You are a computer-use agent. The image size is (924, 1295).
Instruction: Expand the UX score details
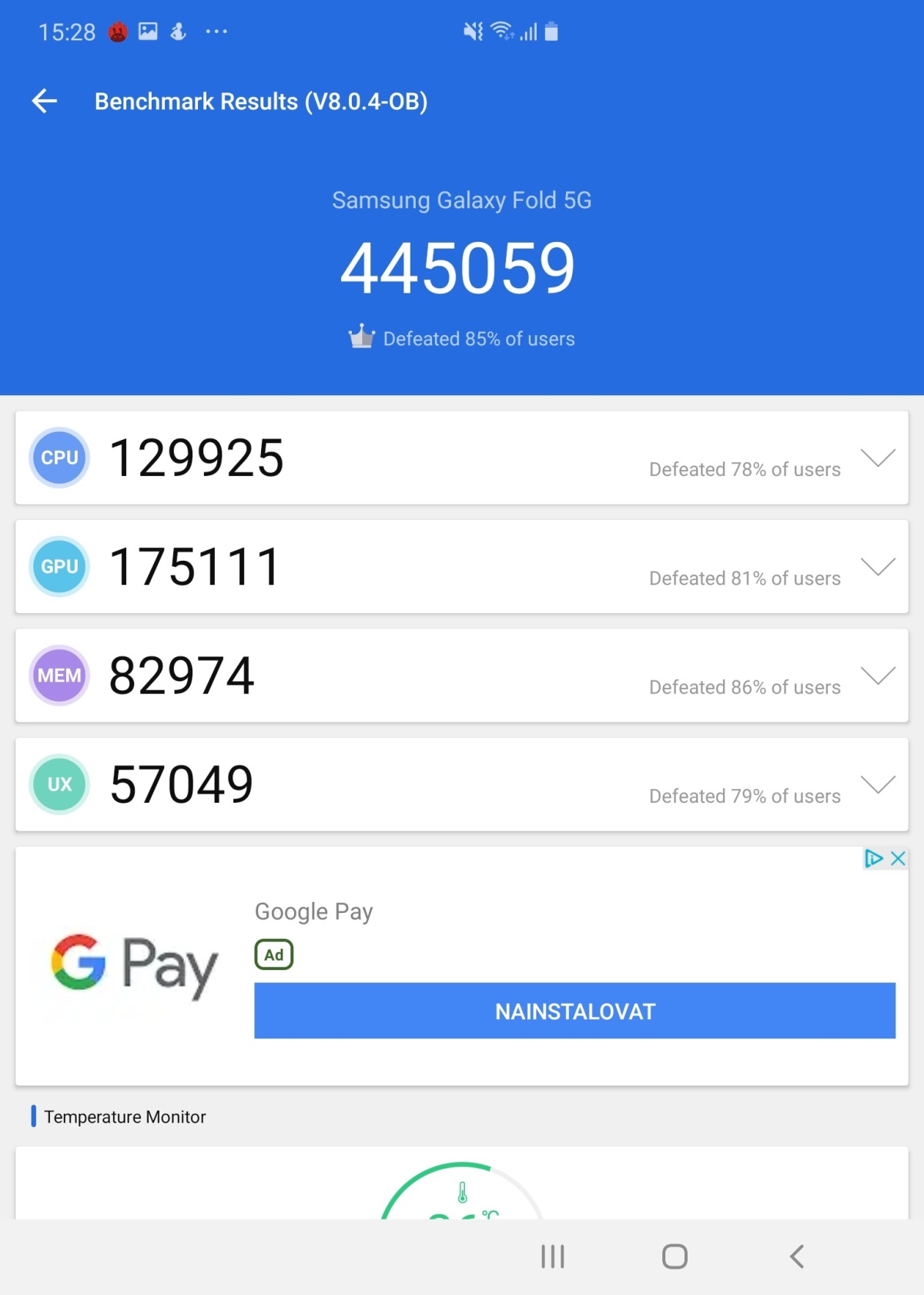878,784
